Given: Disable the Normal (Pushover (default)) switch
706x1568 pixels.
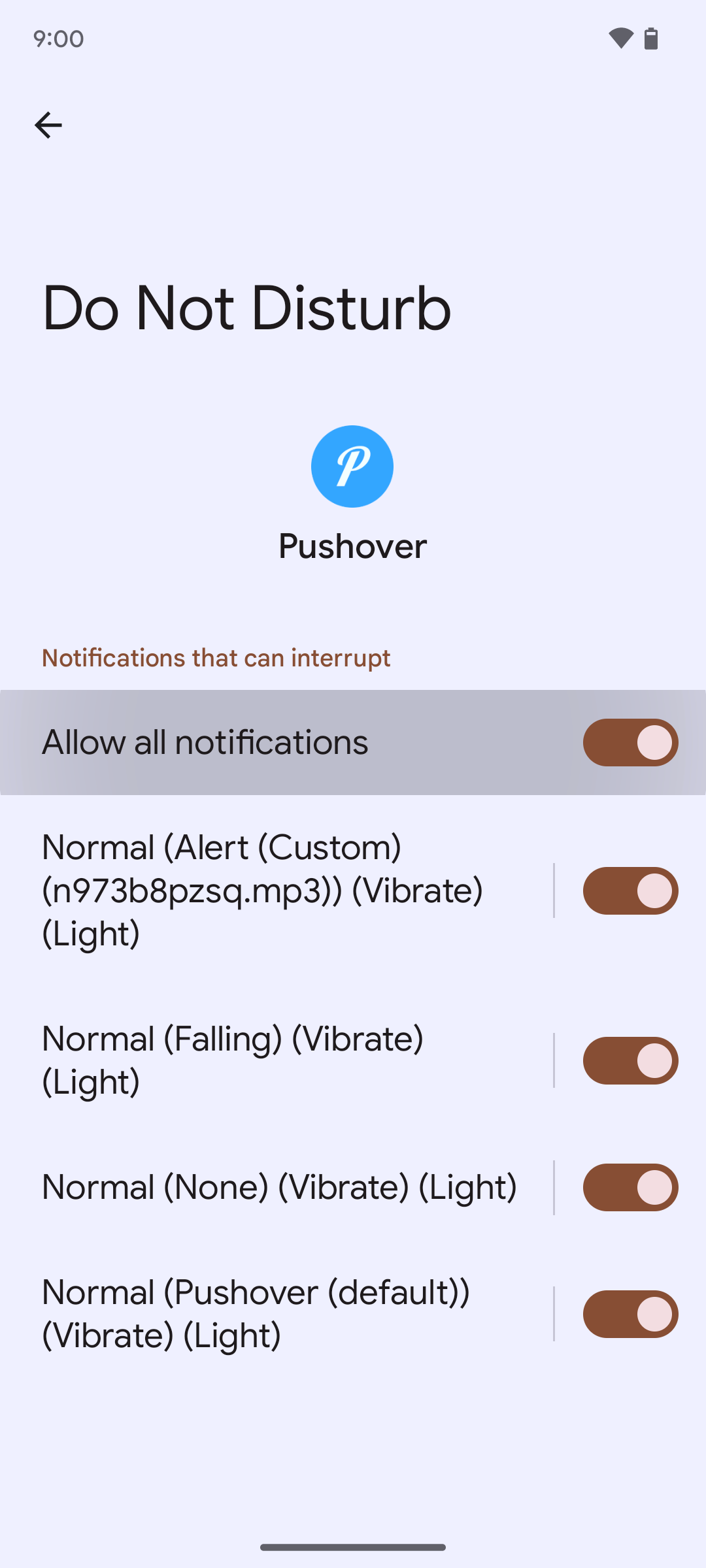Looking at the screenshot, I should pos(630,1315).
